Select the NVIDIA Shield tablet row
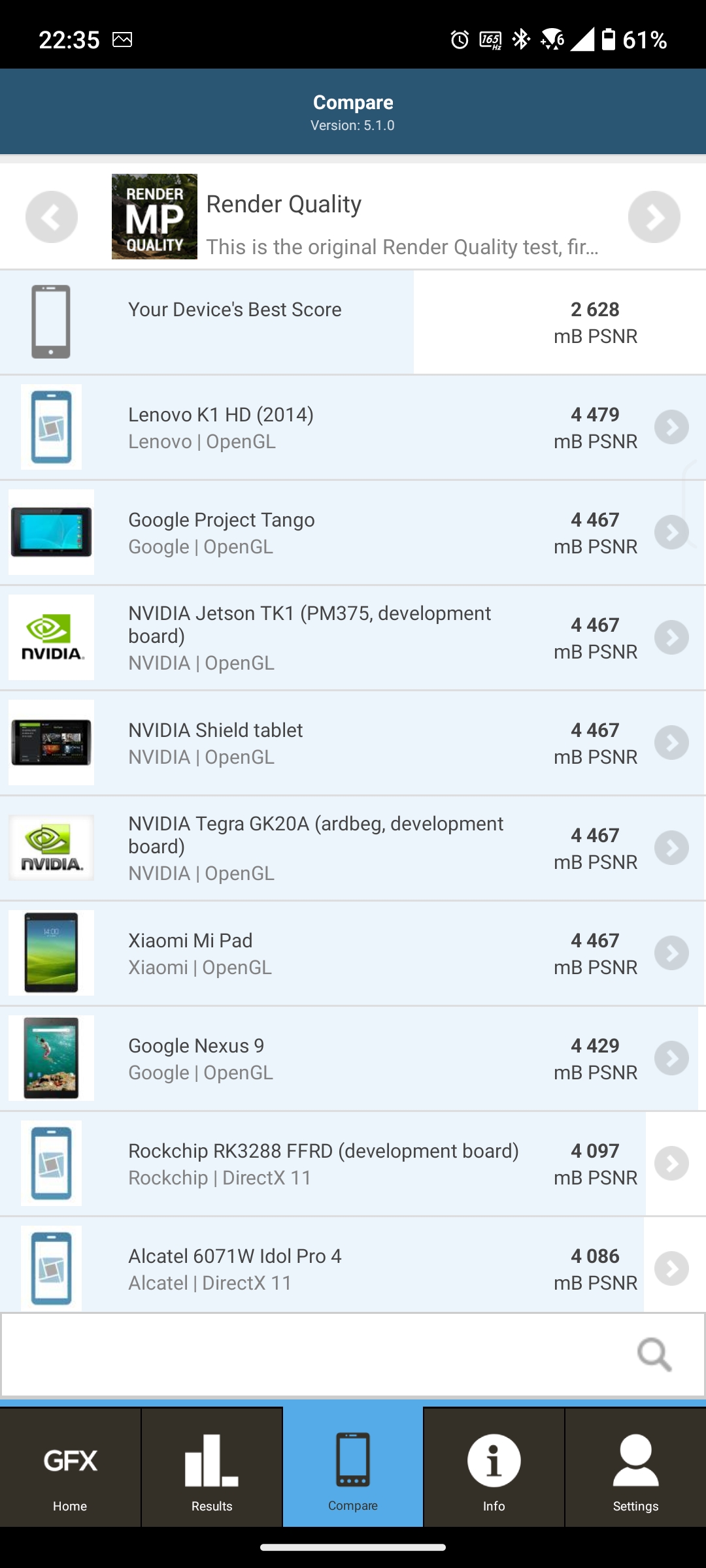Screen dimensions: 706x1568 click(x=353, y=743)
